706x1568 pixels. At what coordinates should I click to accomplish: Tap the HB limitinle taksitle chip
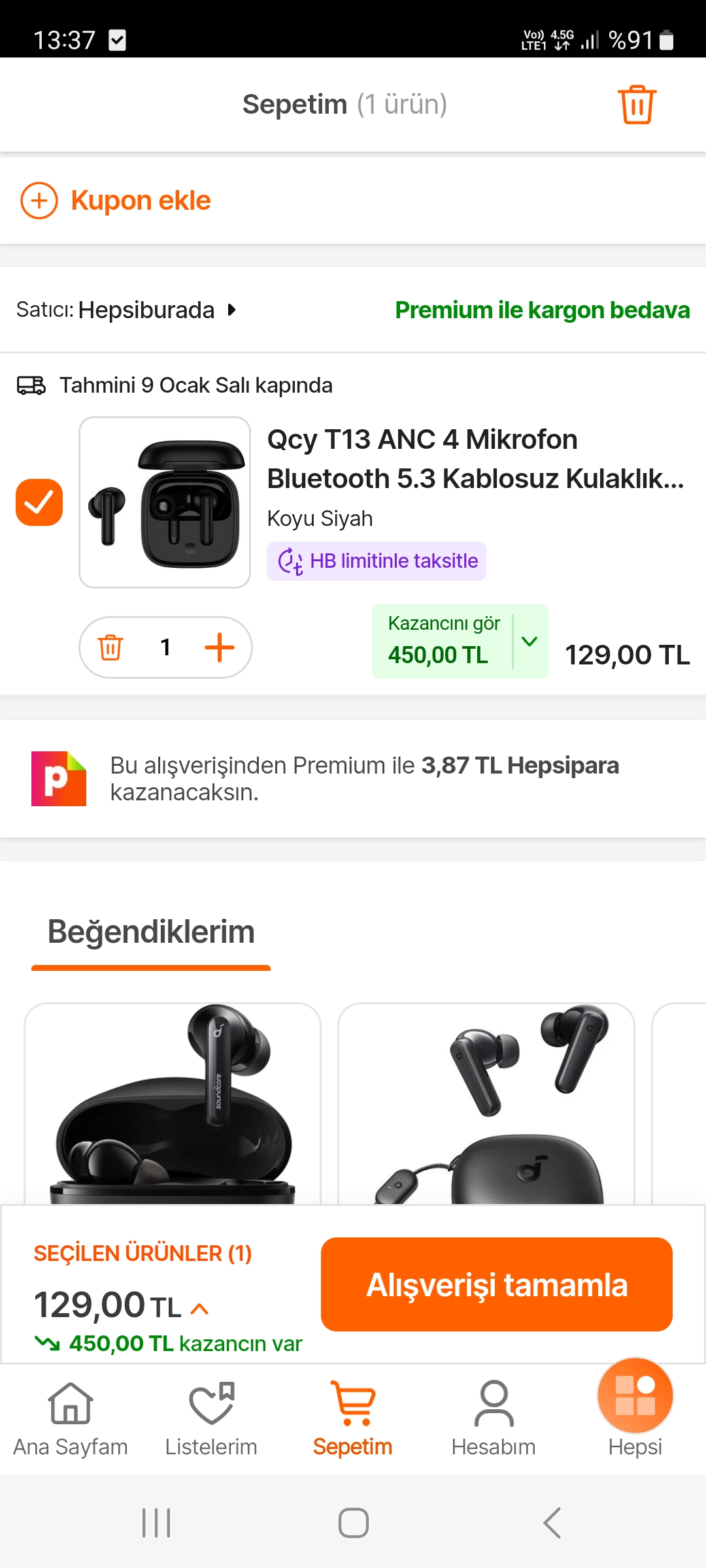pyautogui.click(x=377, y=561)
